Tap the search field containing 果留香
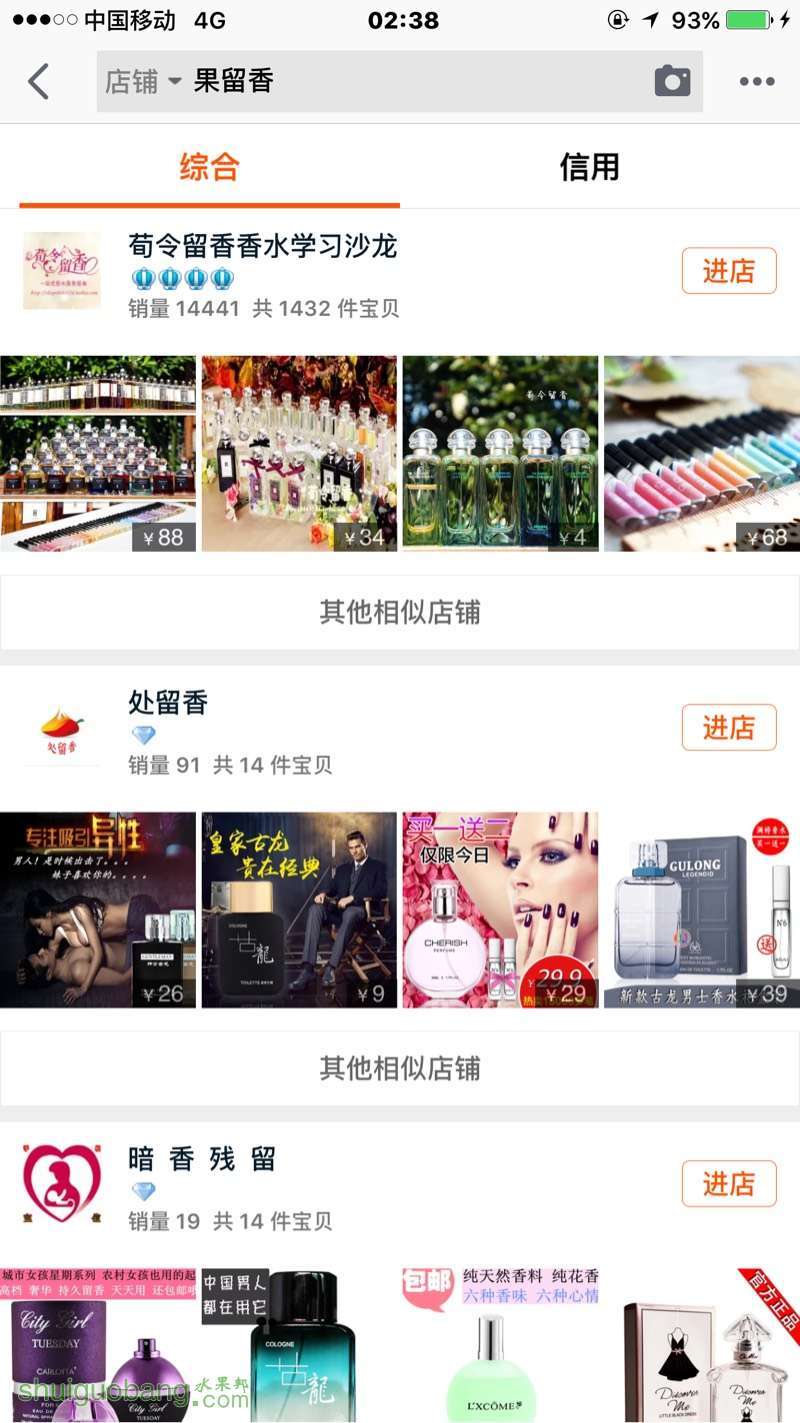This screenshot has width=800, height=1423. [x=400, y=81]
